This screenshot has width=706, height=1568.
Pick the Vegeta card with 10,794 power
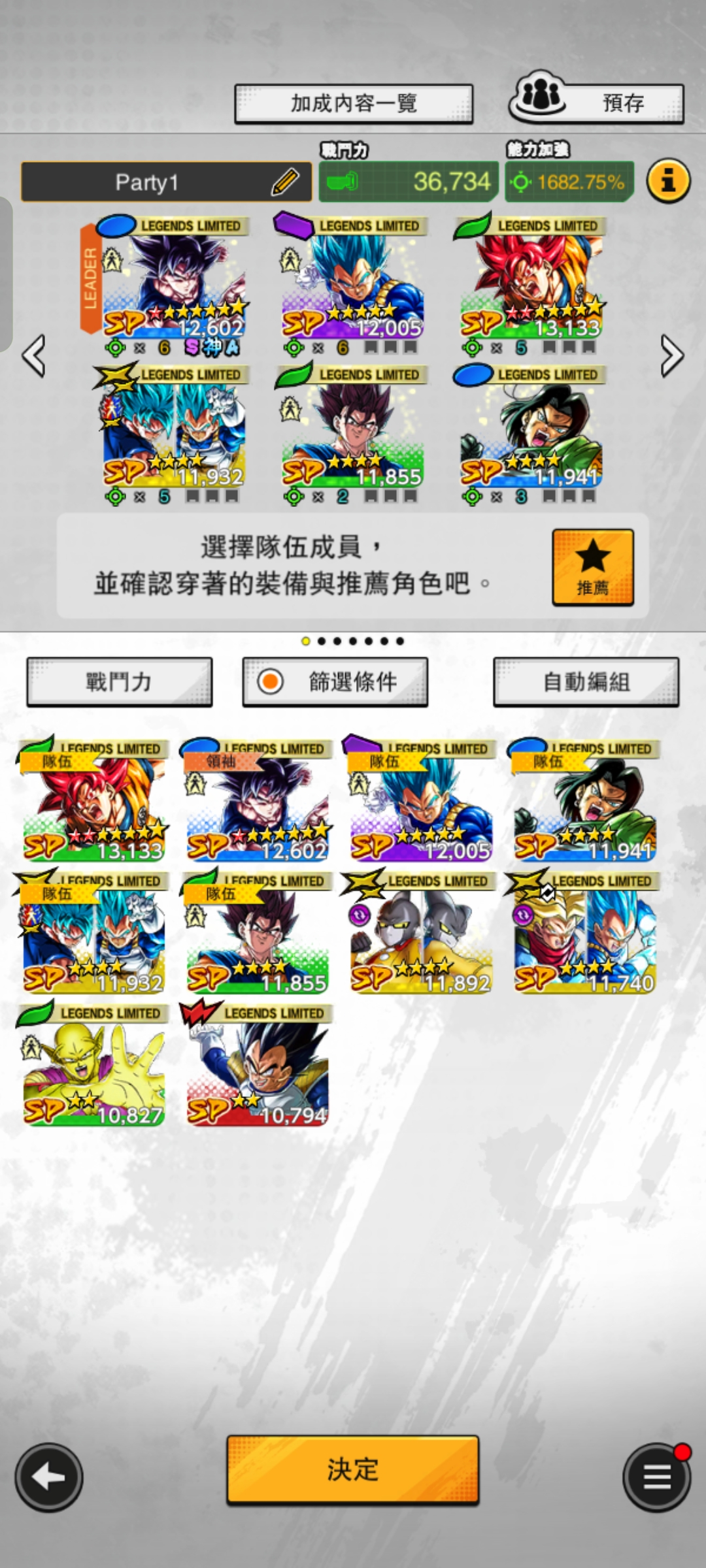tap(258, 1066)
